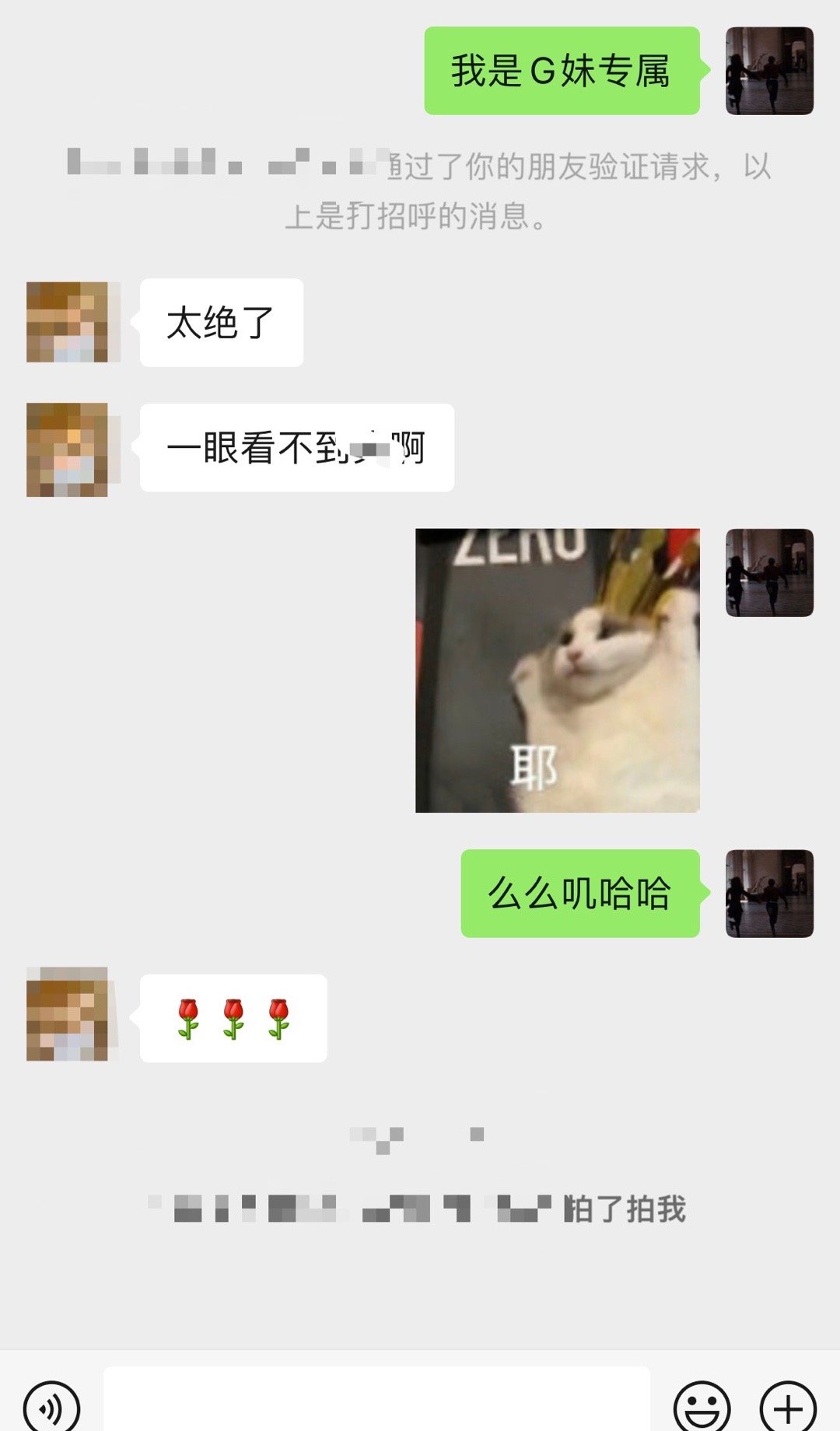Tap my avatar beside 么么叽哈哈
Viewport: 840px width, 1431px height.
click(x=769, y=893)
